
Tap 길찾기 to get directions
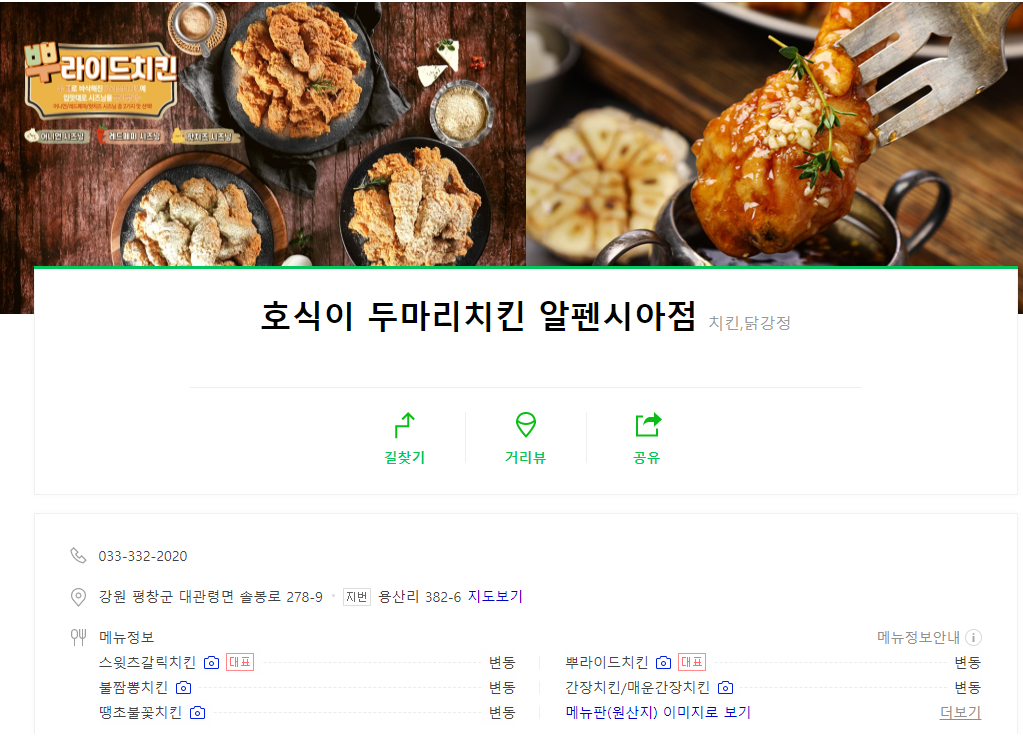pos(404,438)
